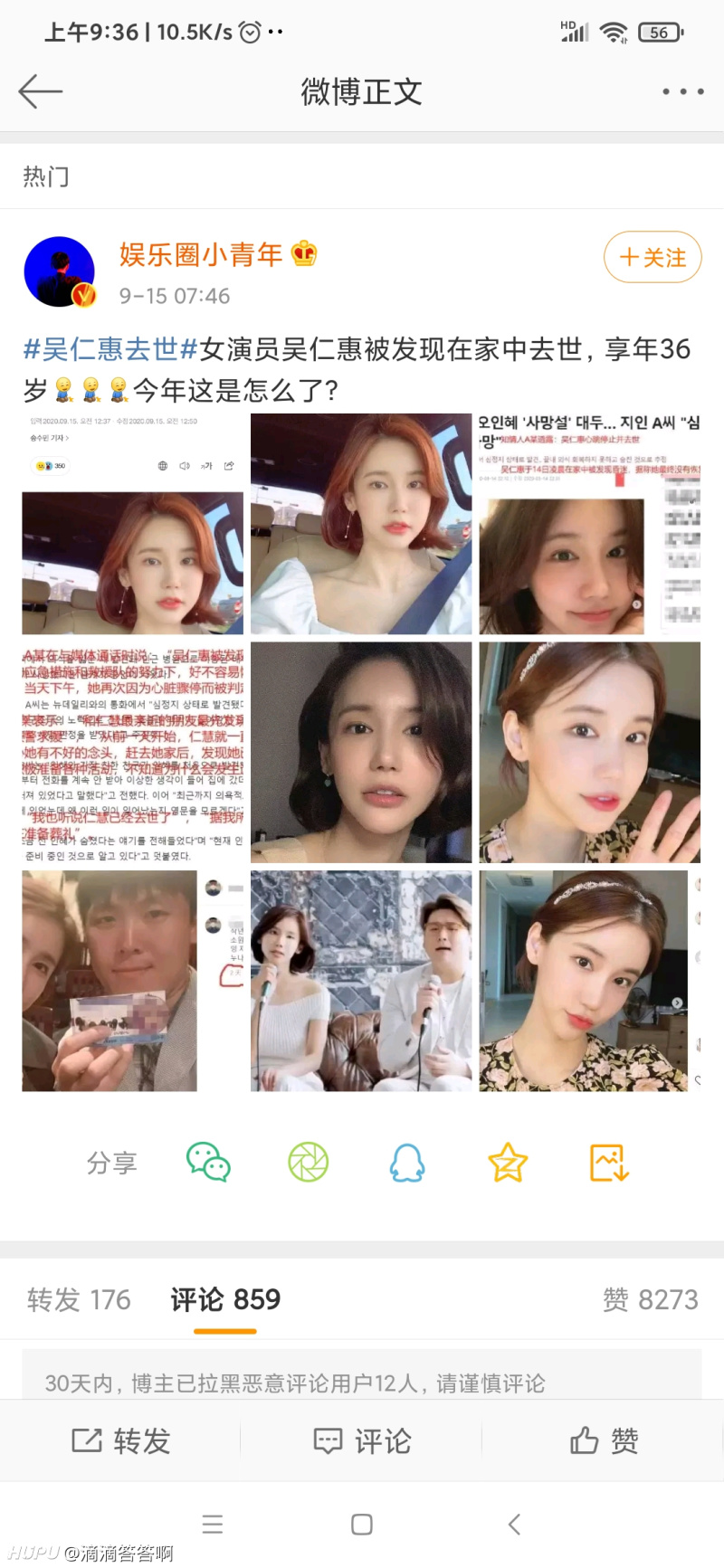Open 娱乐圈小青年's profile avatar
This screenshot has height=1568, width=724.
coord(60,272)
